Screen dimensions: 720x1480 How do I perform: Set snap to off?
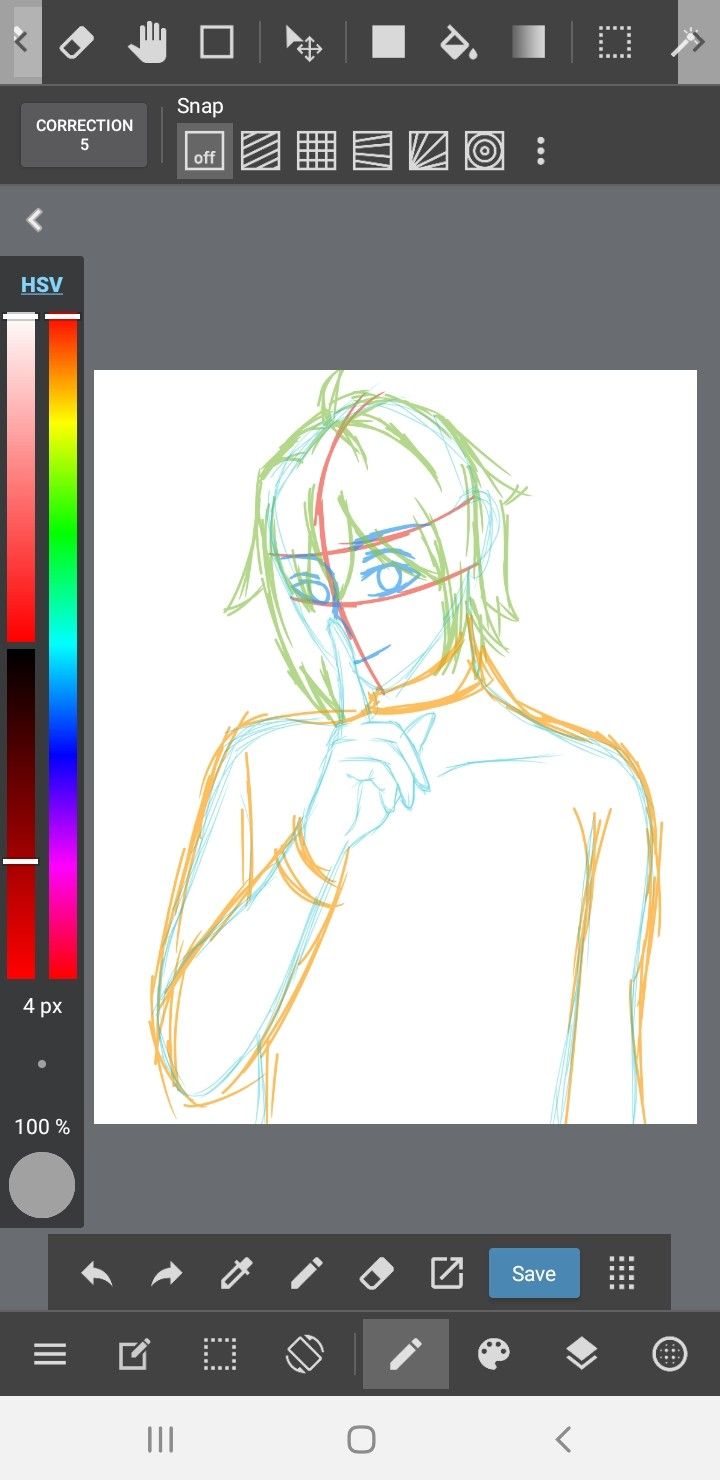(205, 151)
